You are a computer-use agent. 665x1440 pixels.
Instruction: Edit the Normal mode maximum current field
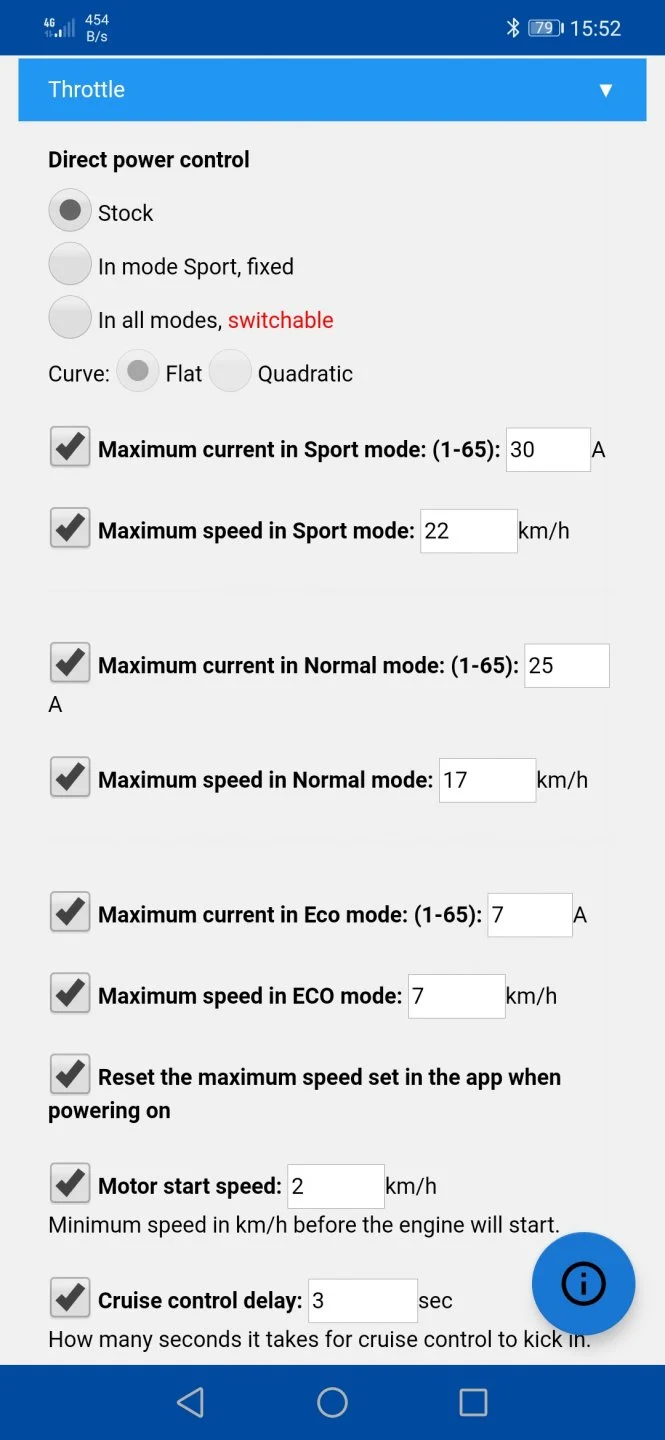click(x=566, y=666)
